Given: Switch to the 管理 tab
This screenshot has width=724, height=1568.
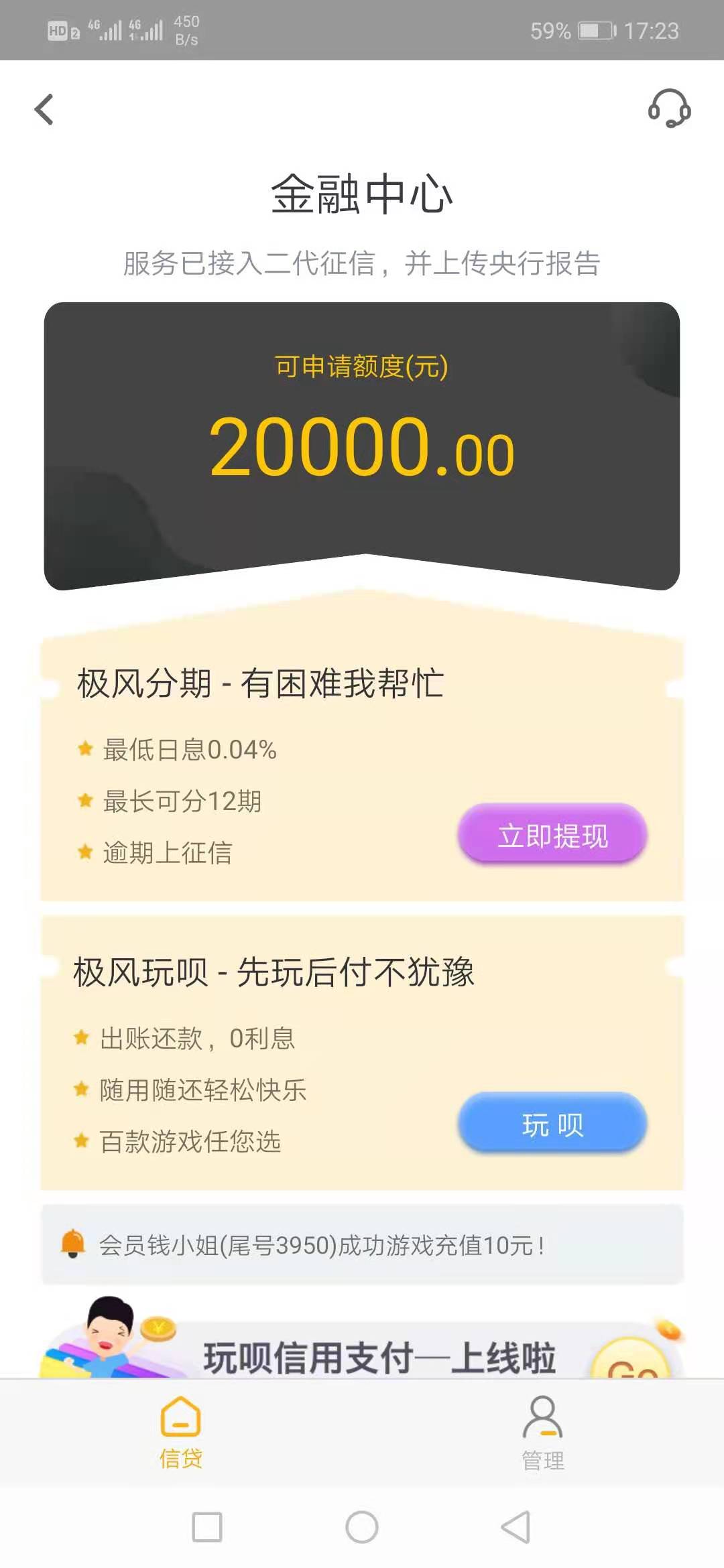Looking at the screenshot, I should 543,1433.
